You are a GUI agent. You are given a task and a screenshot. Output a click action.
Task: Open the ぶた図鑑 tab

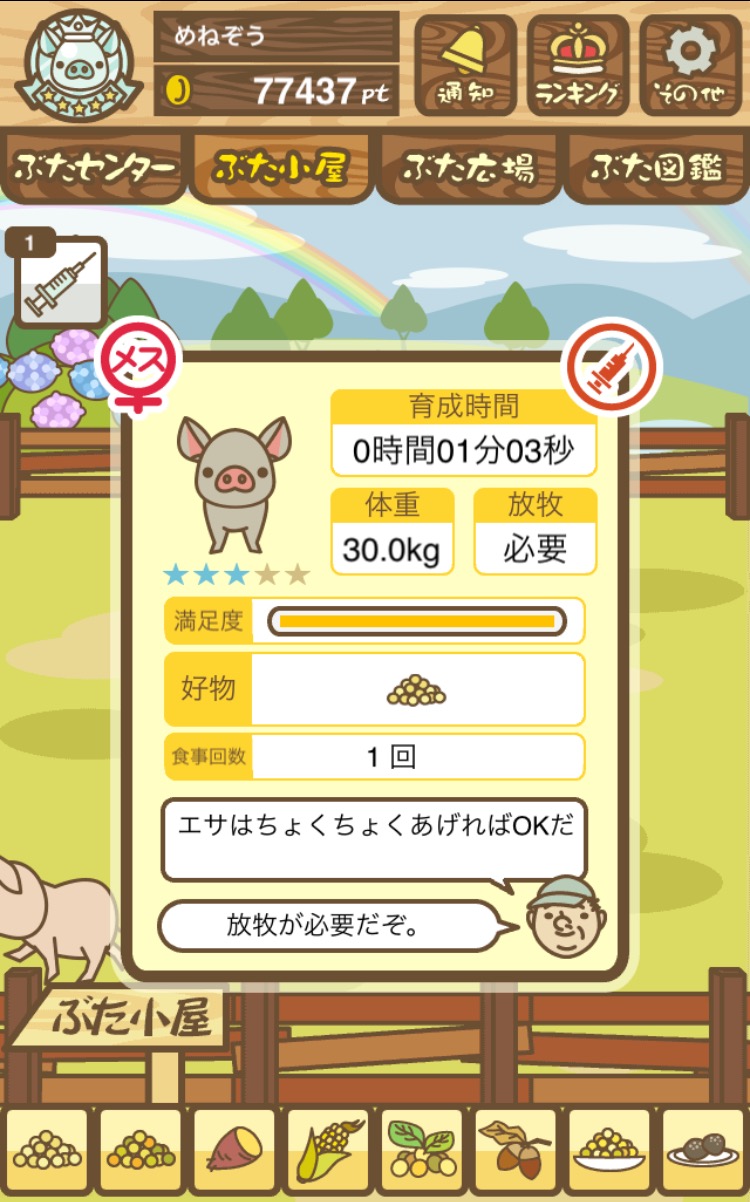(656, 167)
